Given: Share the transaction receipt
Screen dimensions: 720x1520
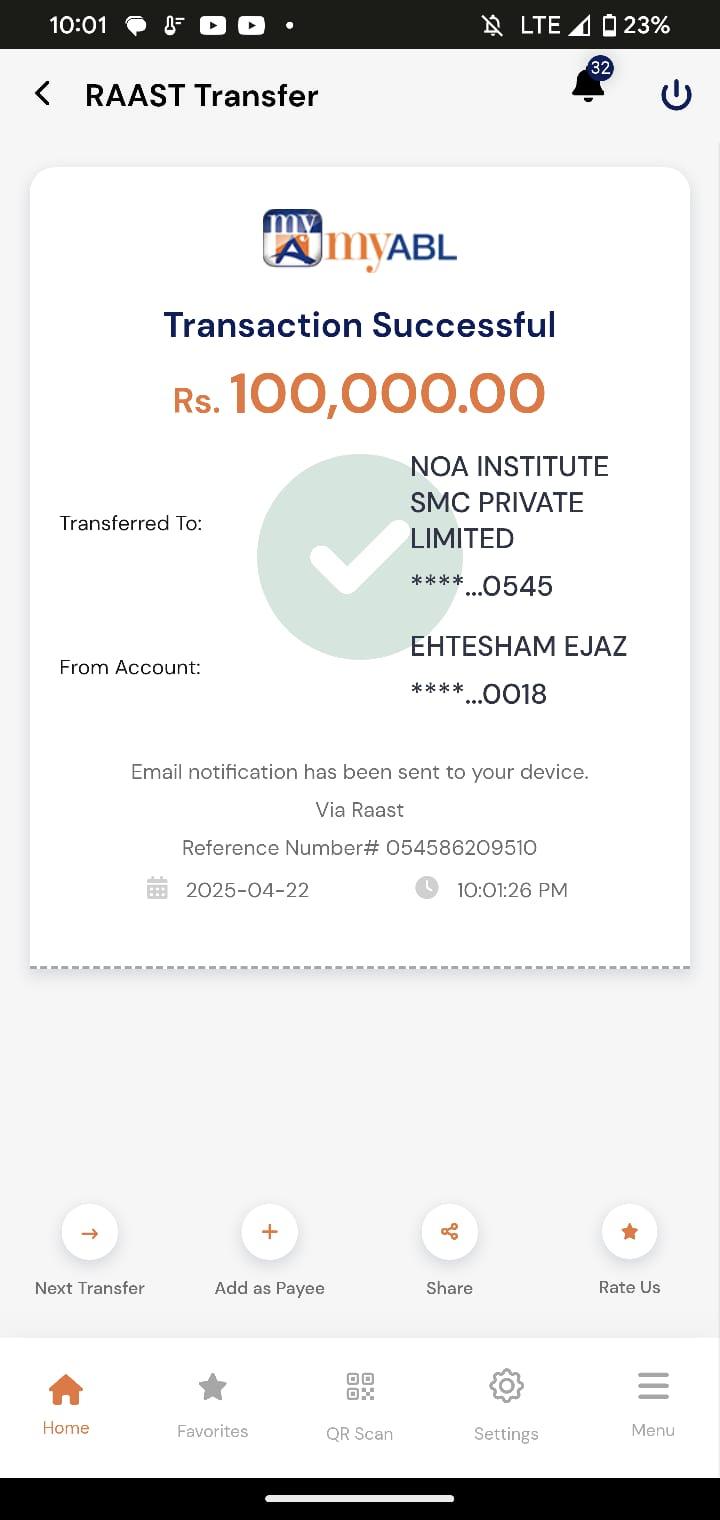Looking at the screenshot, I should coord(450,1233).
